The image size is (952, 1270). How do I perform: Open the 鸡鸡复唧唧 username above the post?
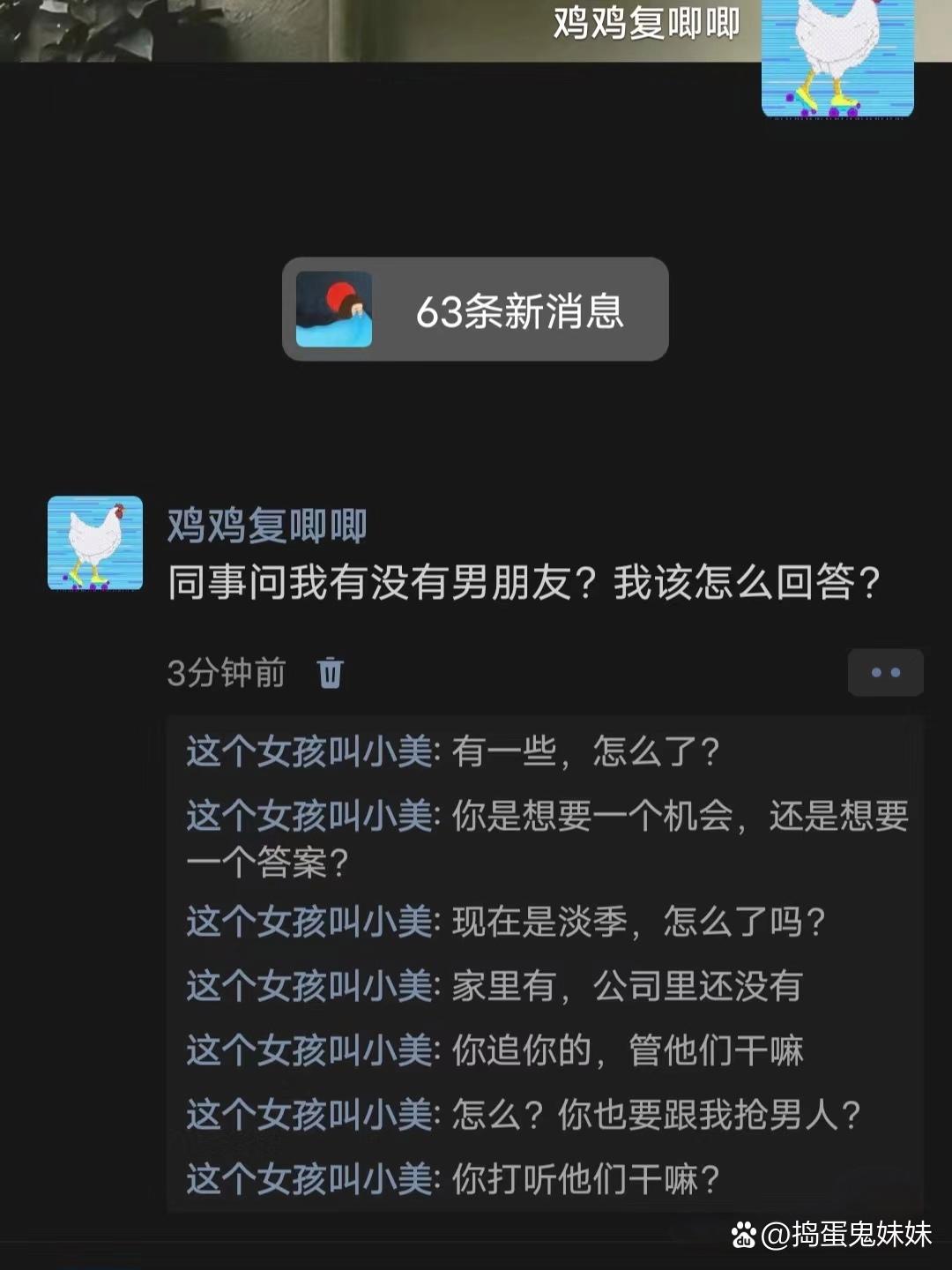point(266,526)
